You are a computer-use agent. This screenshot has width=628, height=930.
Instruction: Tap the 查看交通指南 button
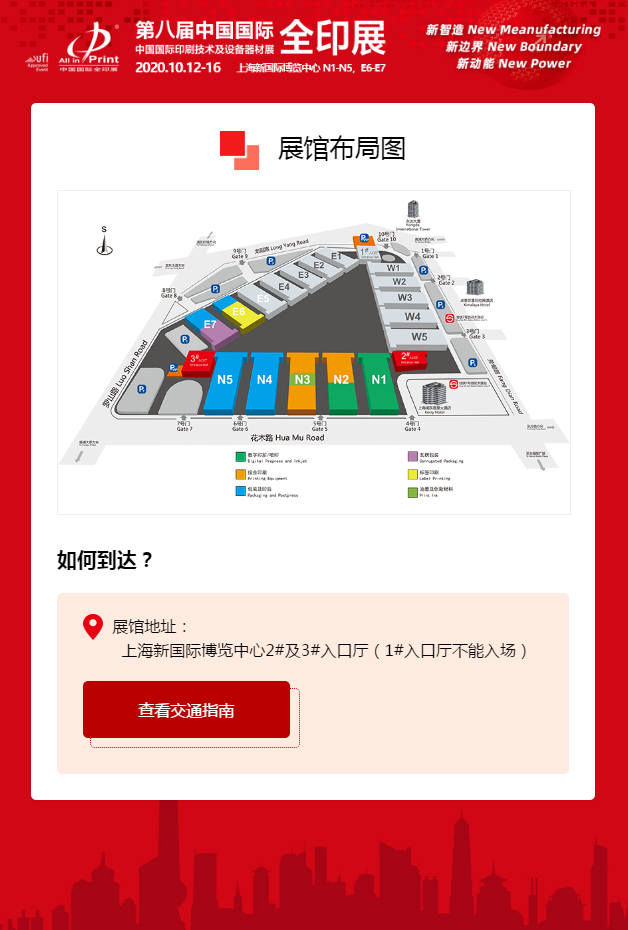pos(187,710)
